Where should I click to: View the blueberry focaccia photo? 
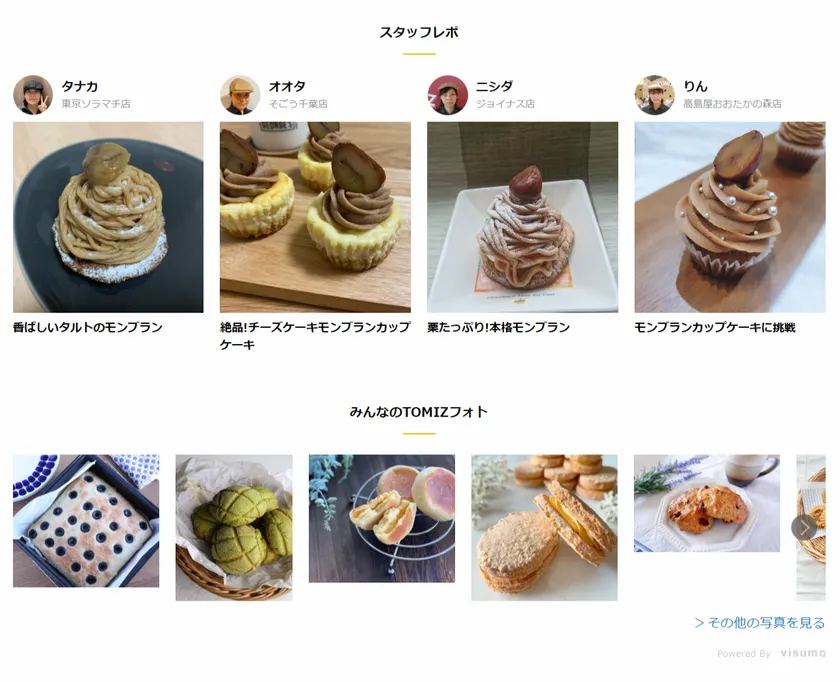click(x=86, y=520)
